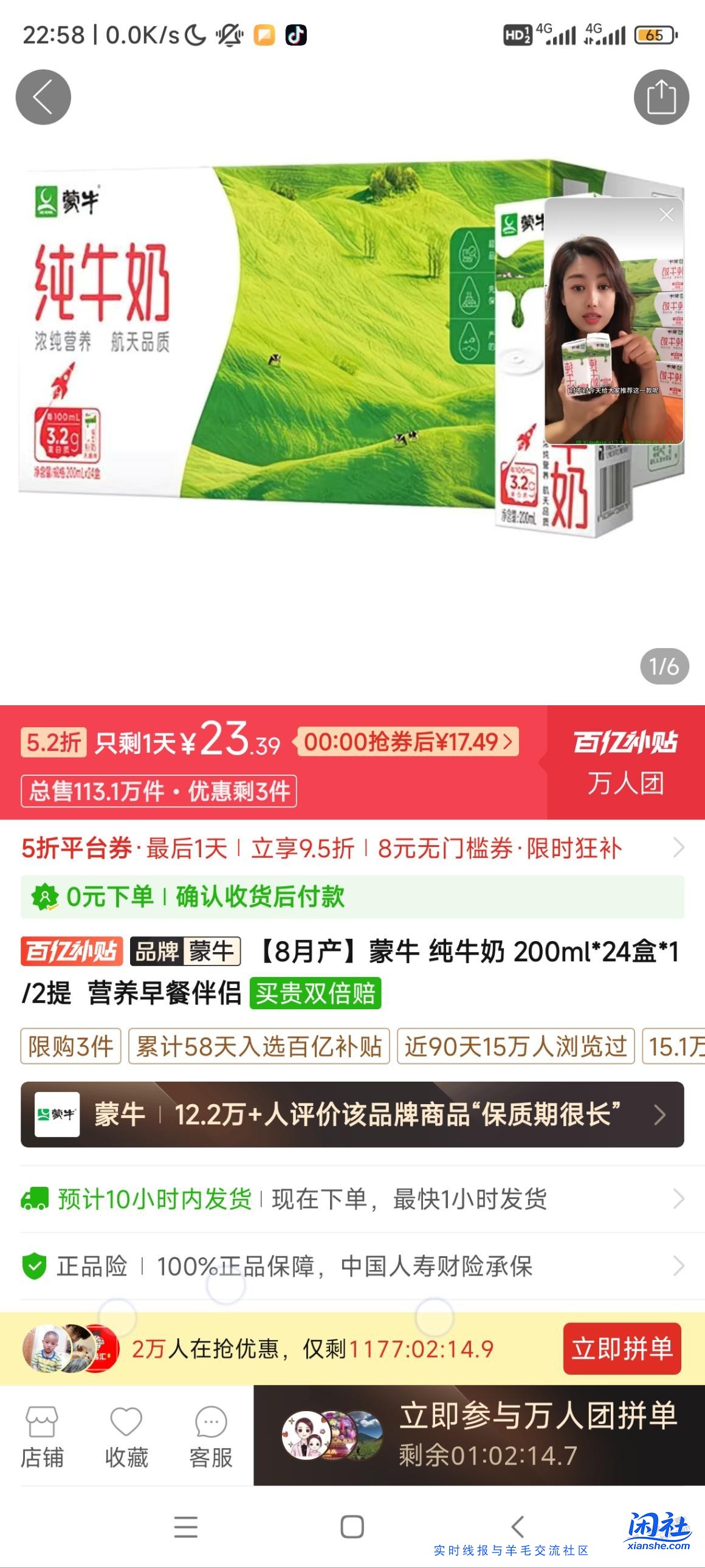
Task: Open the floating product video
Action: [613, 329]
